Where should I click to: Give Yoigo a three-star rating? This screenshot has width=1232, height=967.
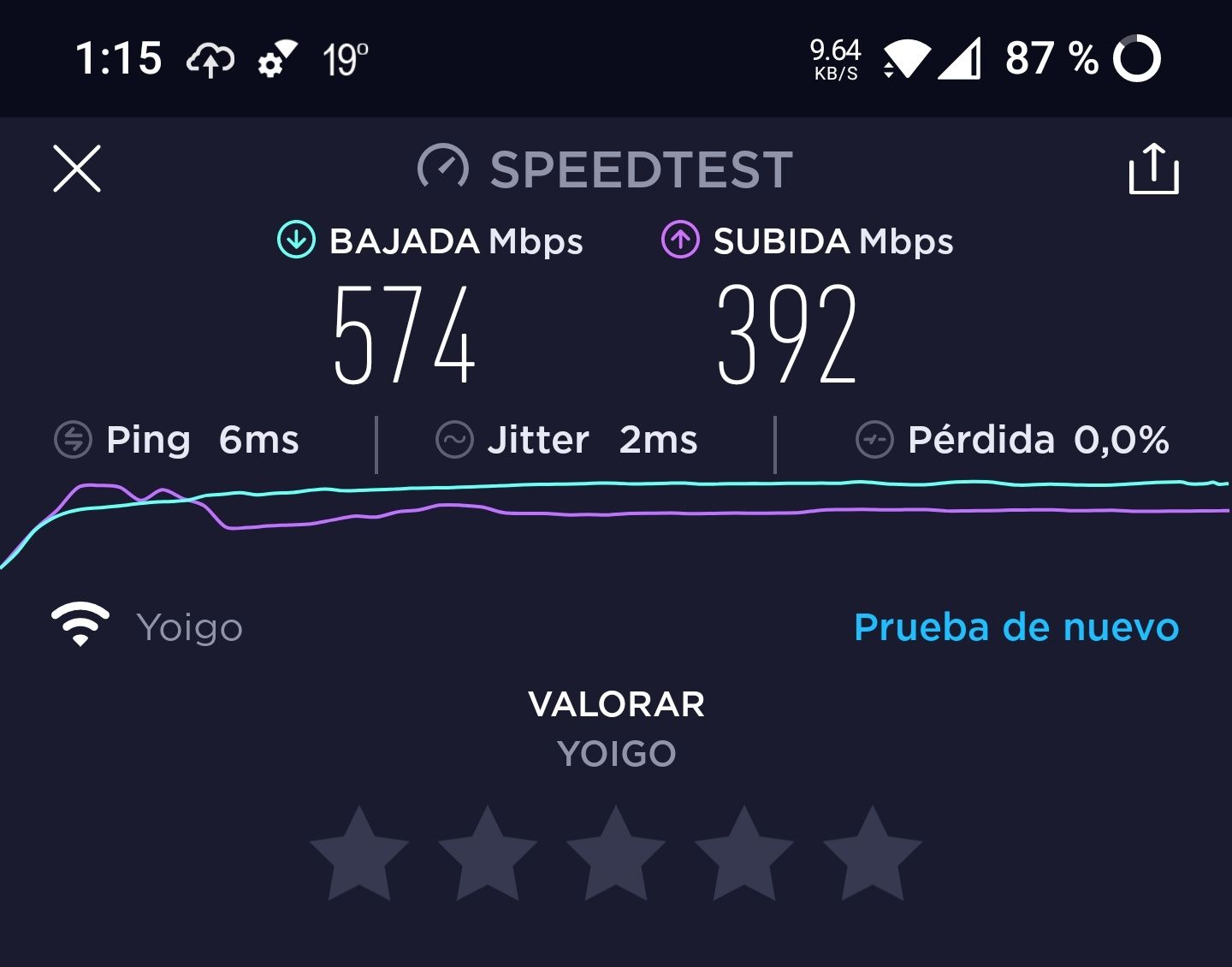click(616, 855)
